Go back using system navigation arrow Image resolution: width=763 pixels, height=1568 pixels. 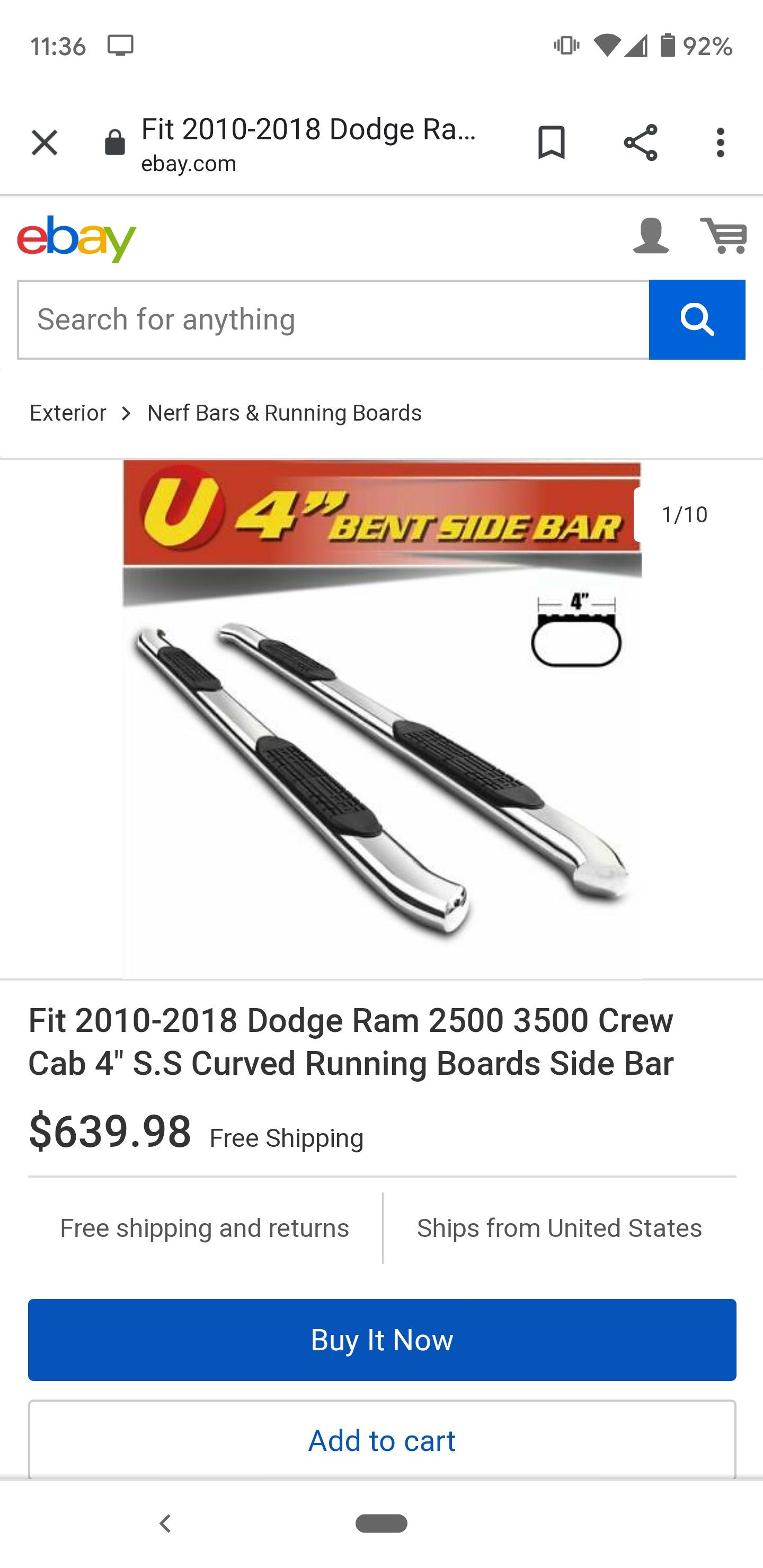[164, 1524]
